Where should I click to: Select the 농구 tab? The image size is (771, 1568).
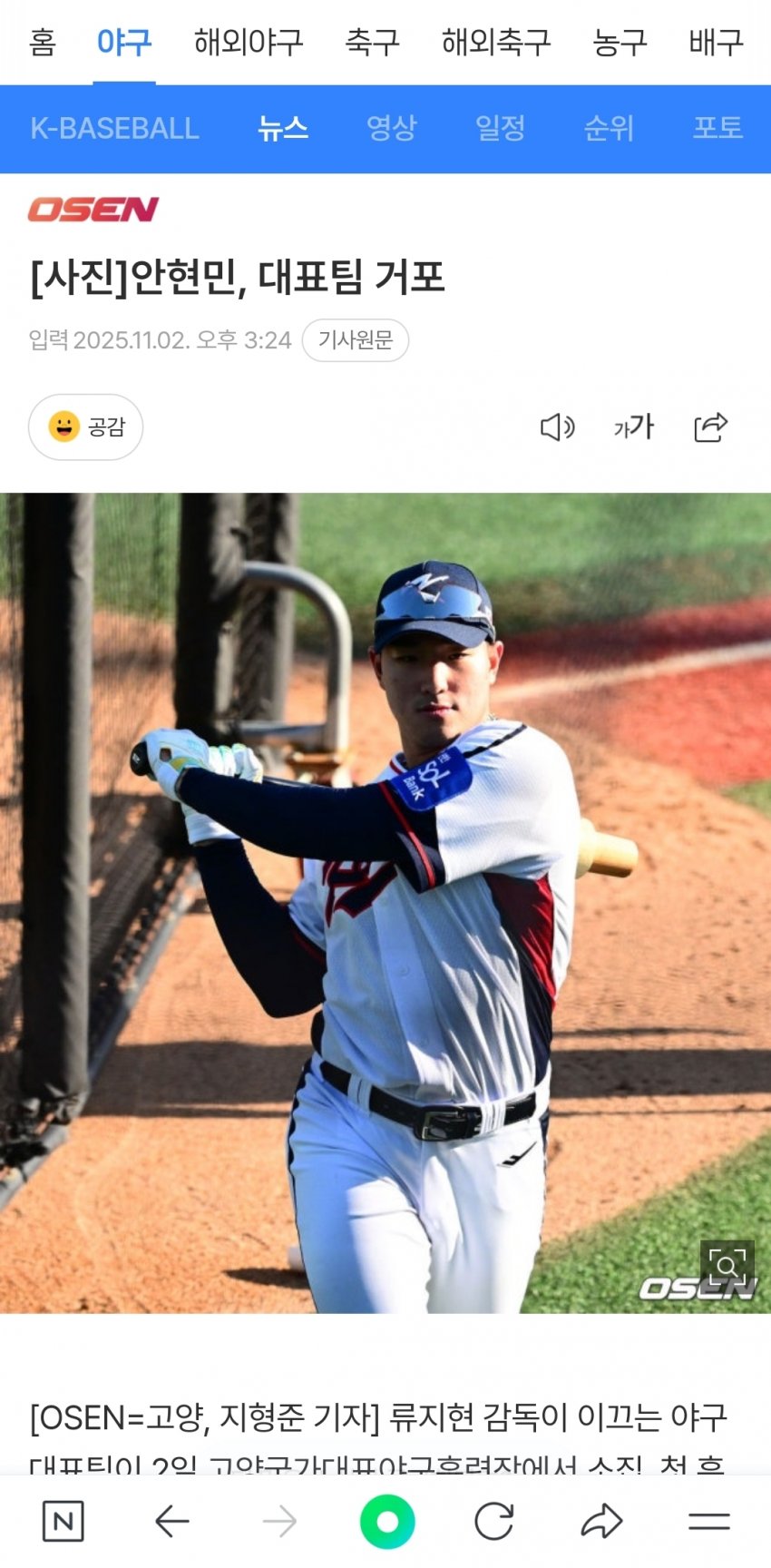pyautogui.click(x=620, y=42)
